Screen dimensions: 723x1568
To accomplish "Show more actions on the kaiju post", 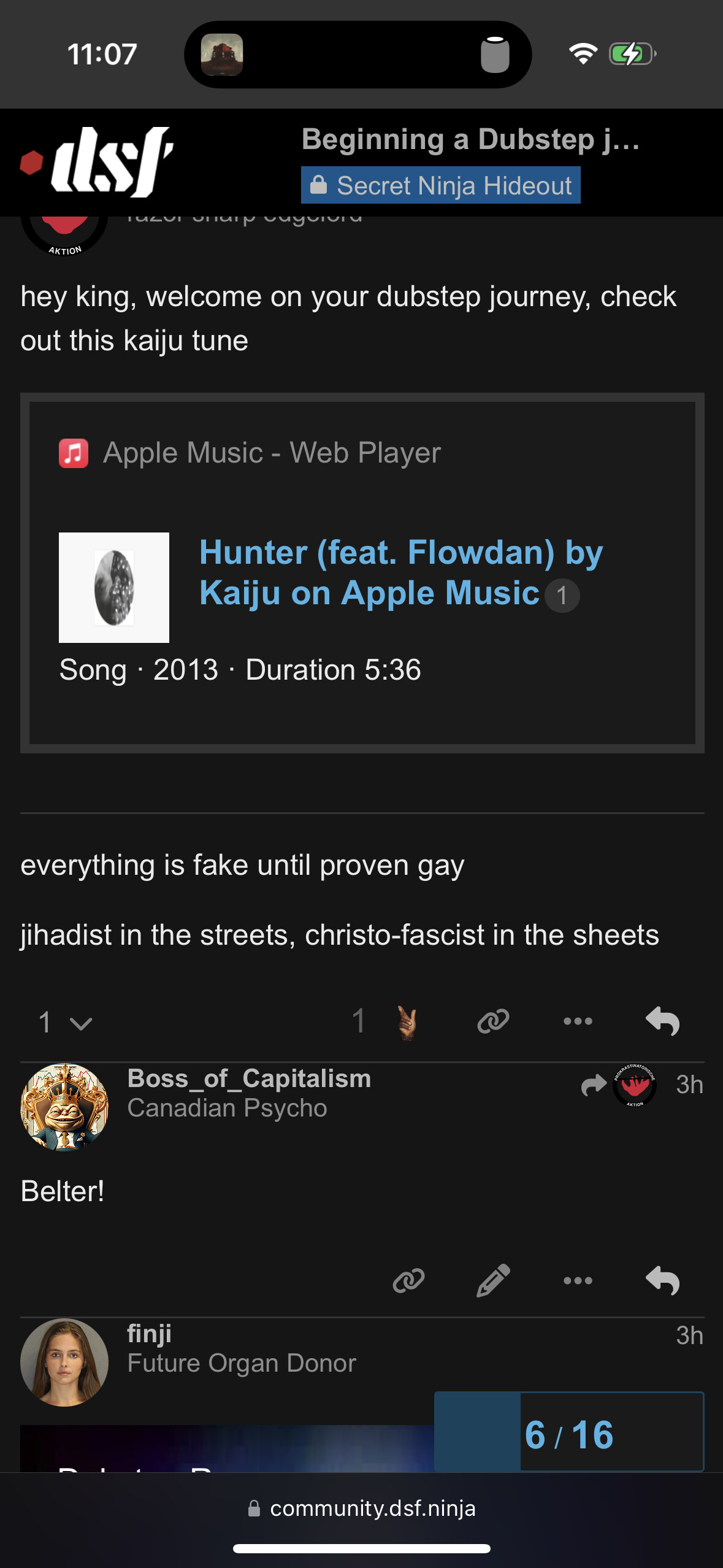I will coord(578,1022).
